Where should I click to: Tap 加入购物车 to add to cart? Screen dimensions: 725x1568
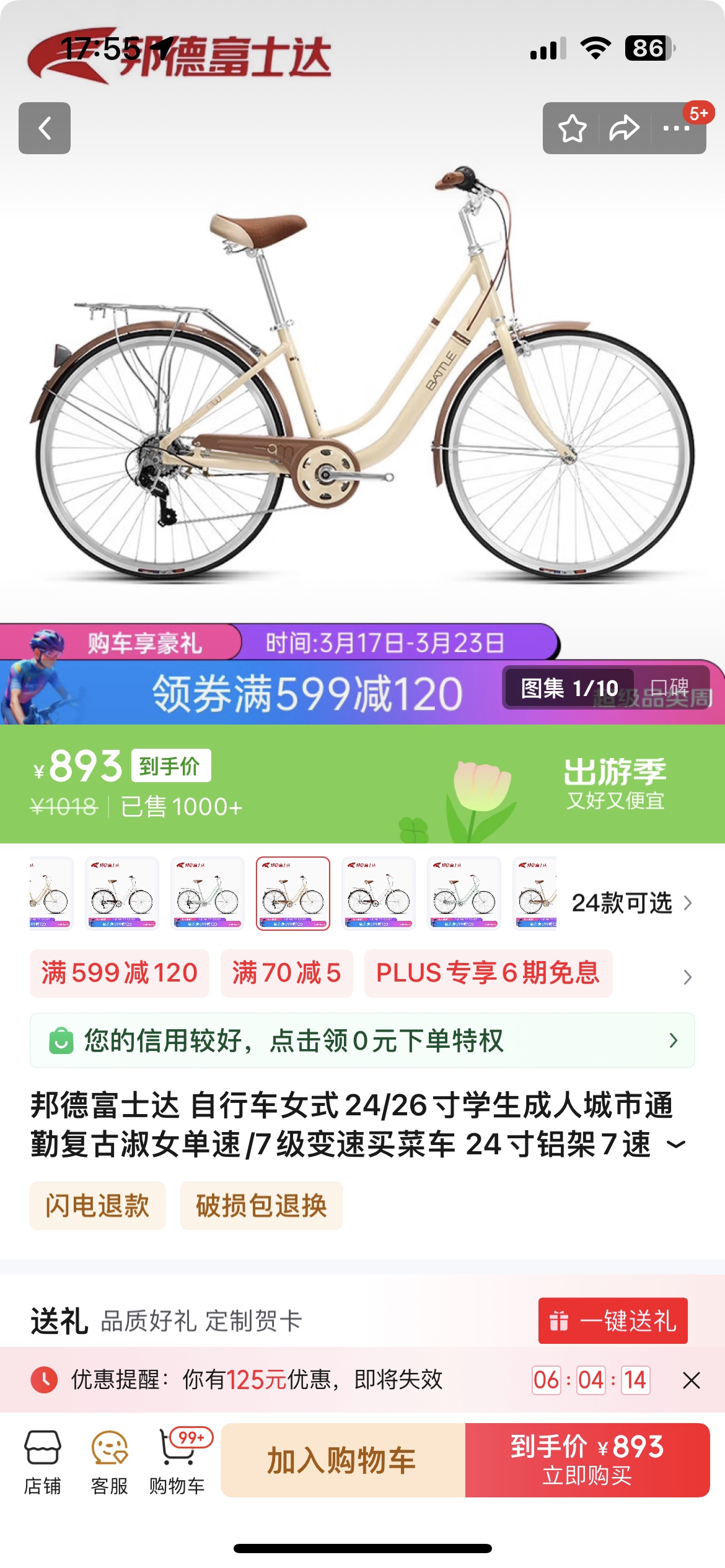(343, 1461)
